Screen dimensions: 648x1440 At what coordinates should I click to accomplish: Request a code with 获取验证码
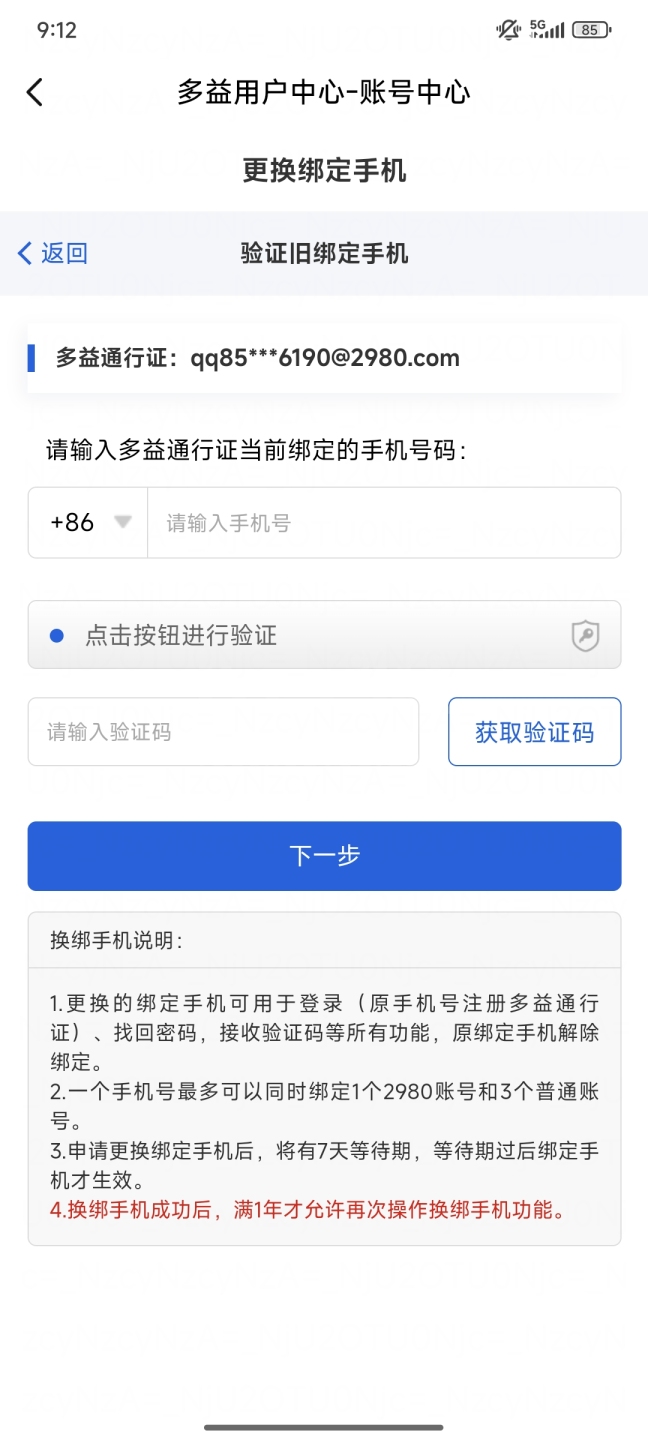pyautogui.click(x=534, y=732)
